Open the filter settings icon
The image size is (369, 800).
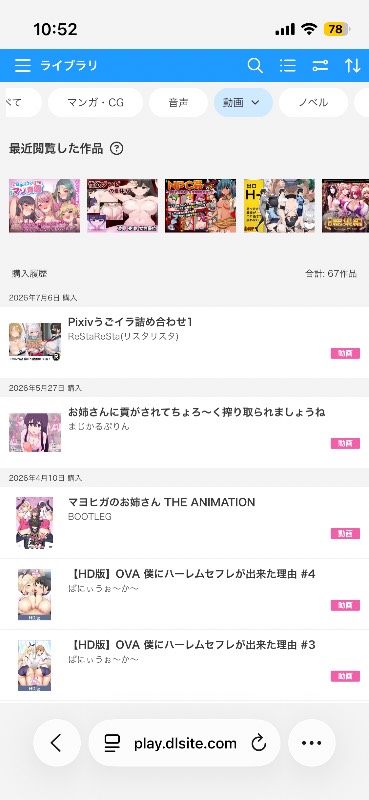320,65
